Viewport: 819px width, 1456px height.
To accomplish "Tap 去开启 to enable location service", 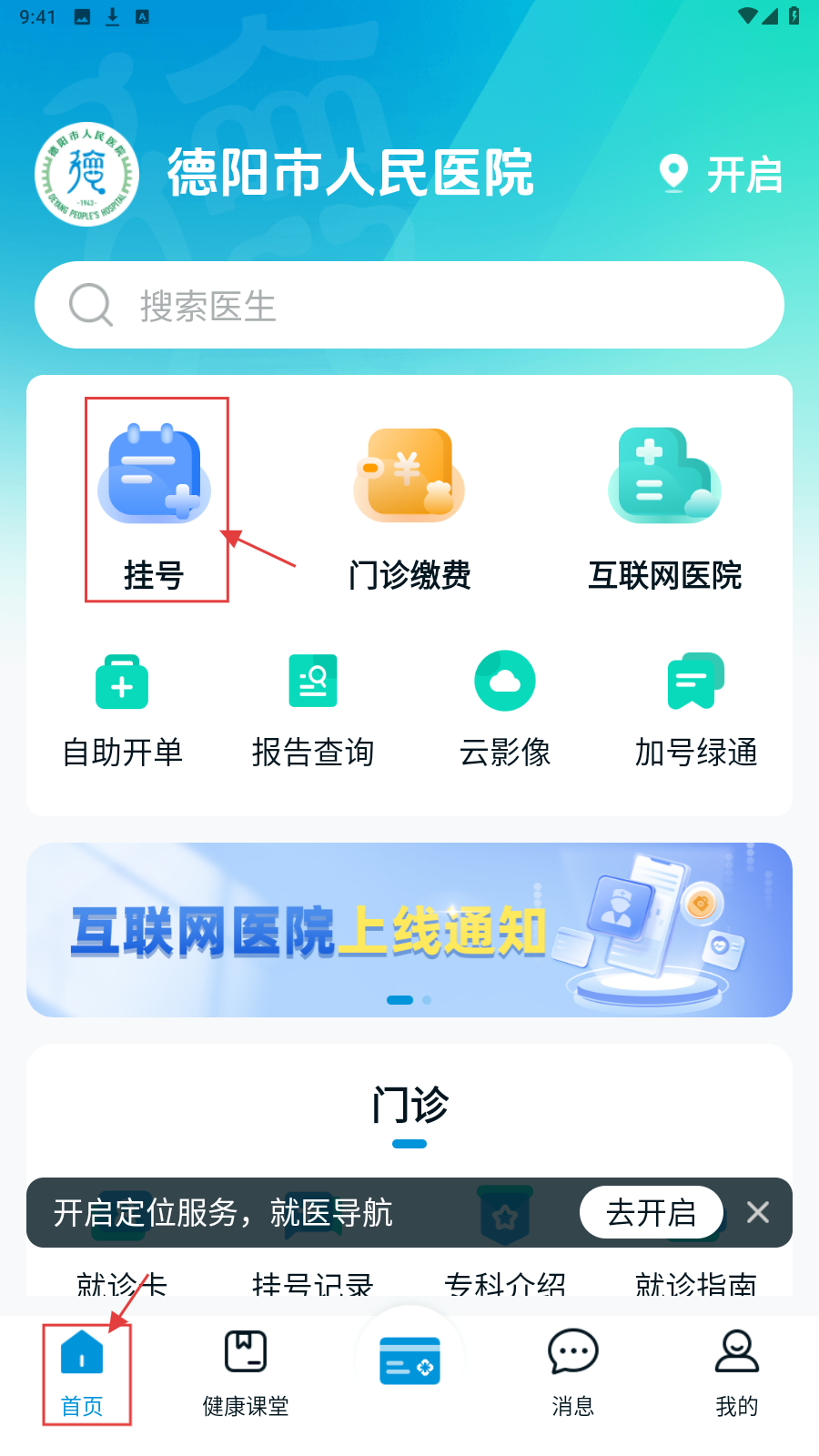I will point(651,1213).
